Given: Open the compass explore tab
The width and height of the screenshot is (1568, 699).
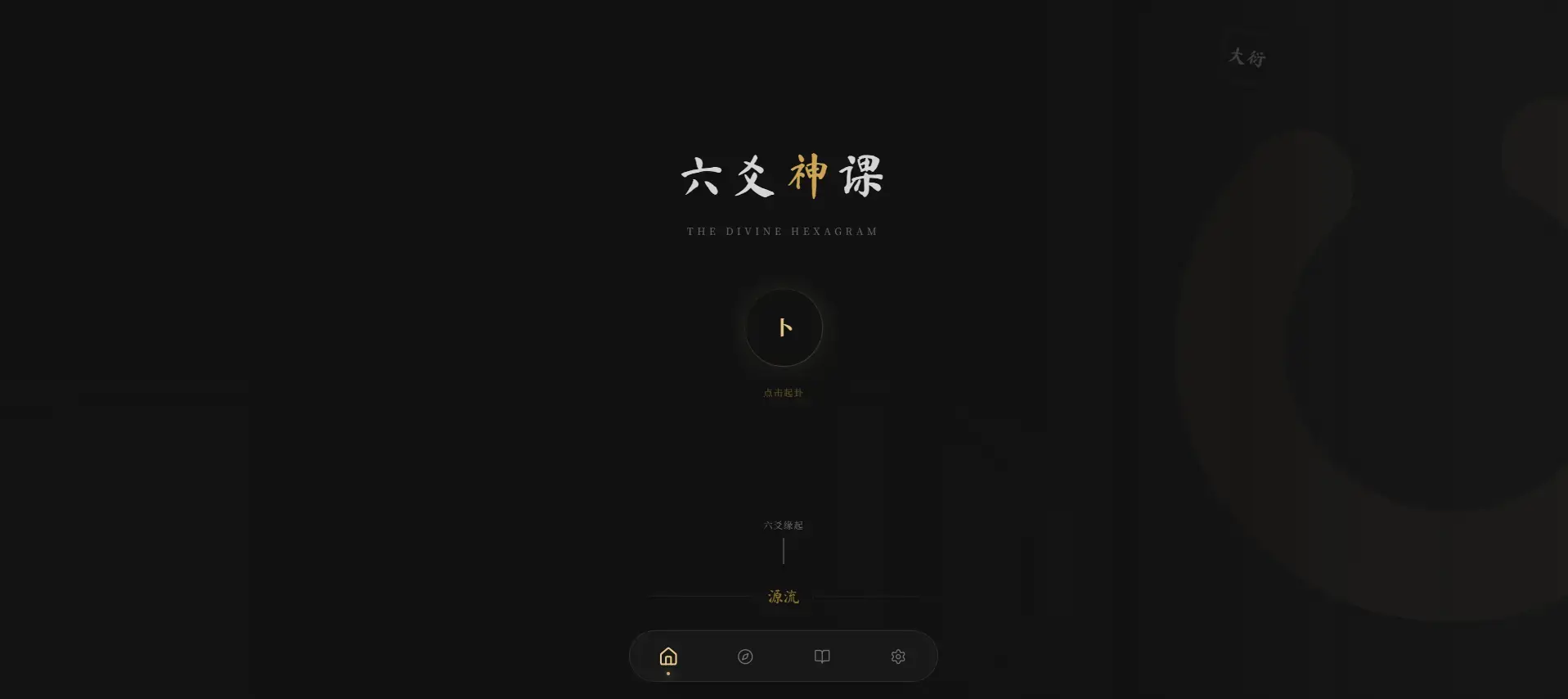Looking at the screenshot, I should point(745,656).
